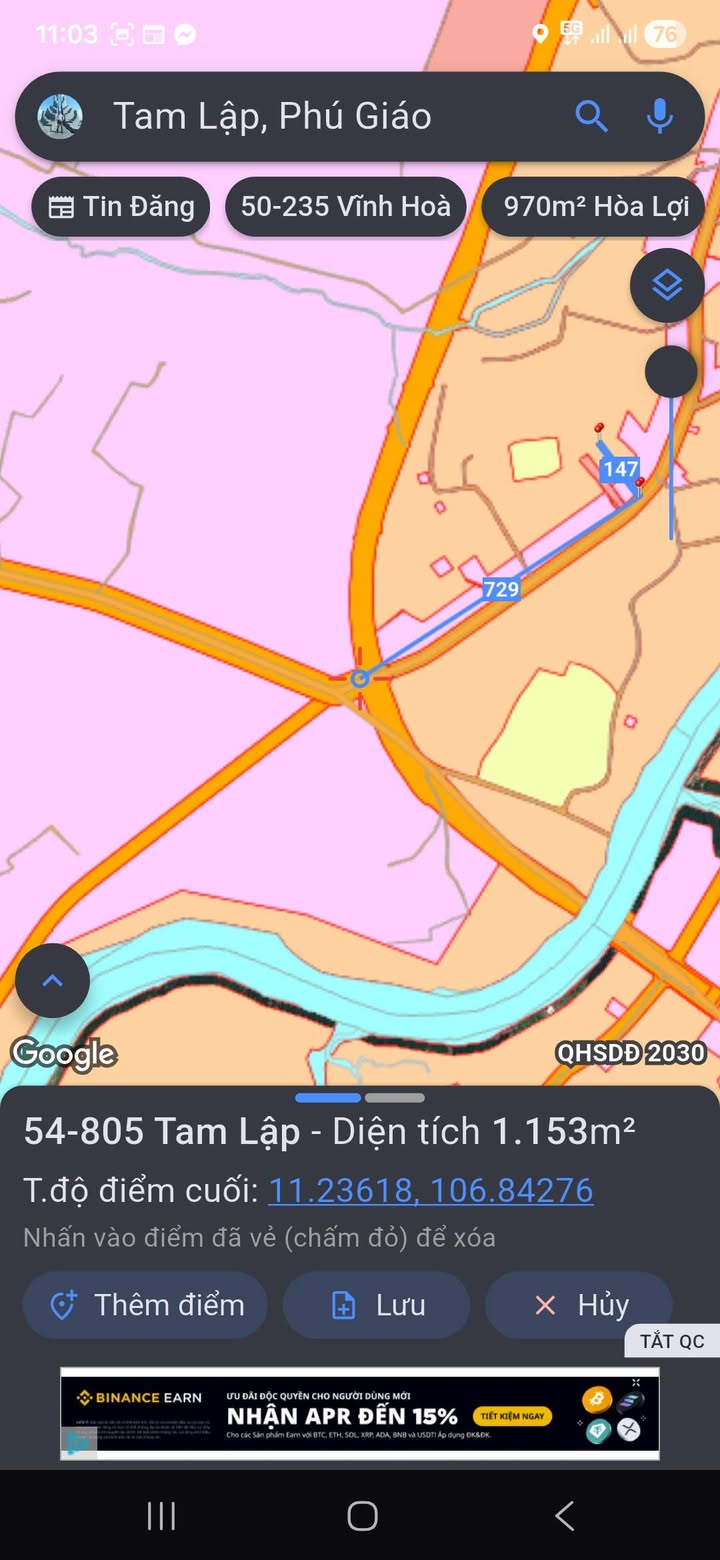The image size is (720, 1560).
Task: Tap the overlay opacity slider handle
Action: coord(671,372)
